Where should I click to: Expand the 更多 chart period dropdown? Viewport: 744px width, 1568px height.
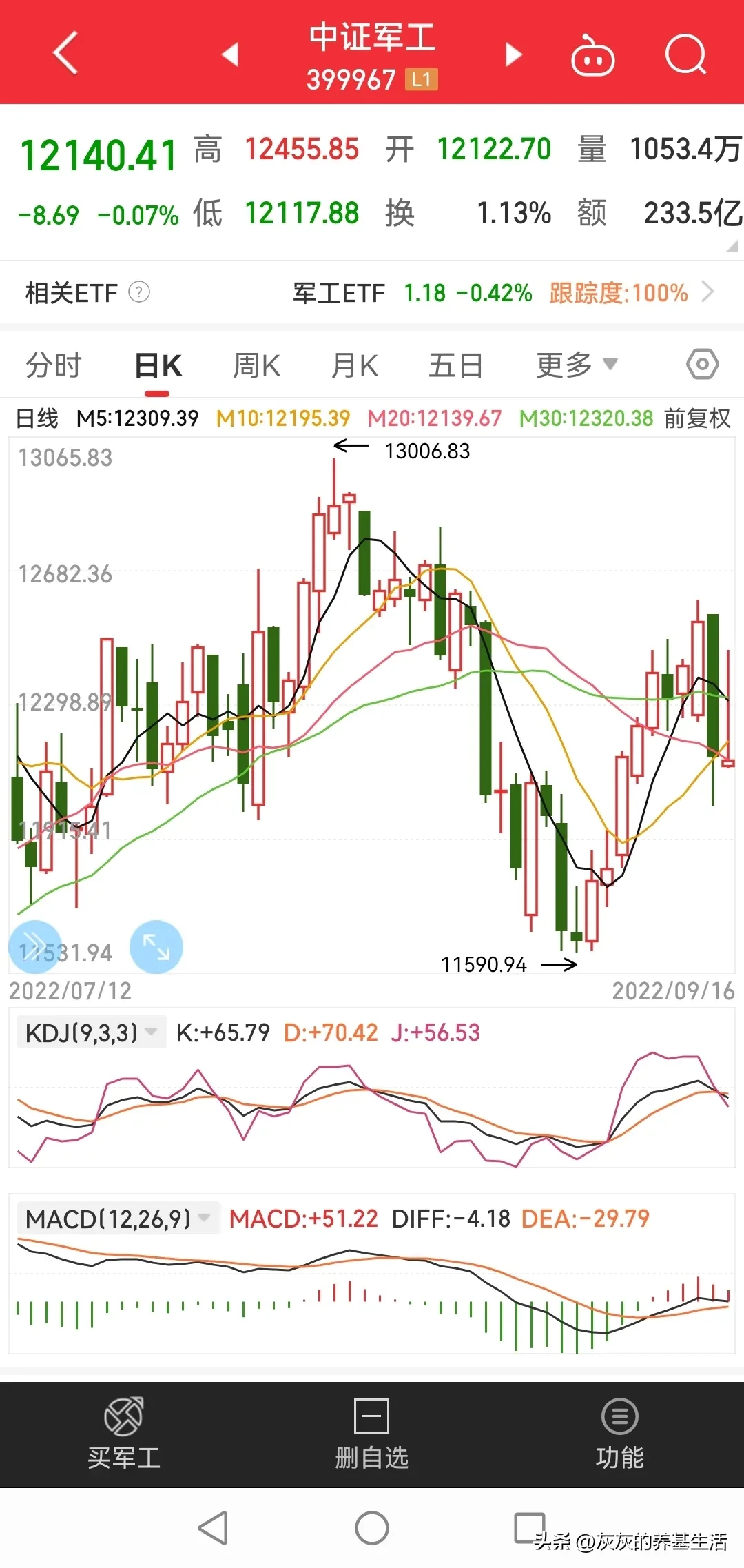coord(577,365)
